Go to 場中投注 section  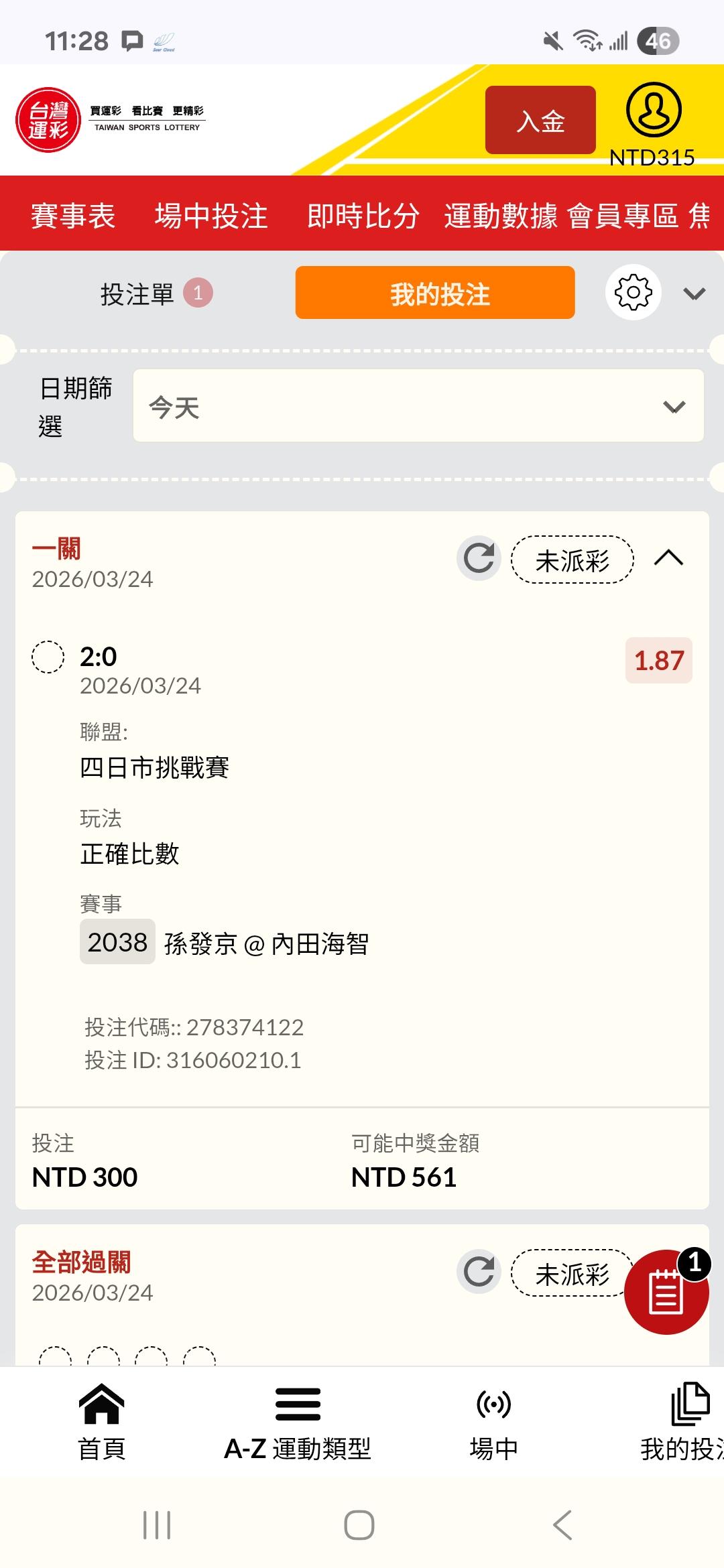[x=211, y=216]
